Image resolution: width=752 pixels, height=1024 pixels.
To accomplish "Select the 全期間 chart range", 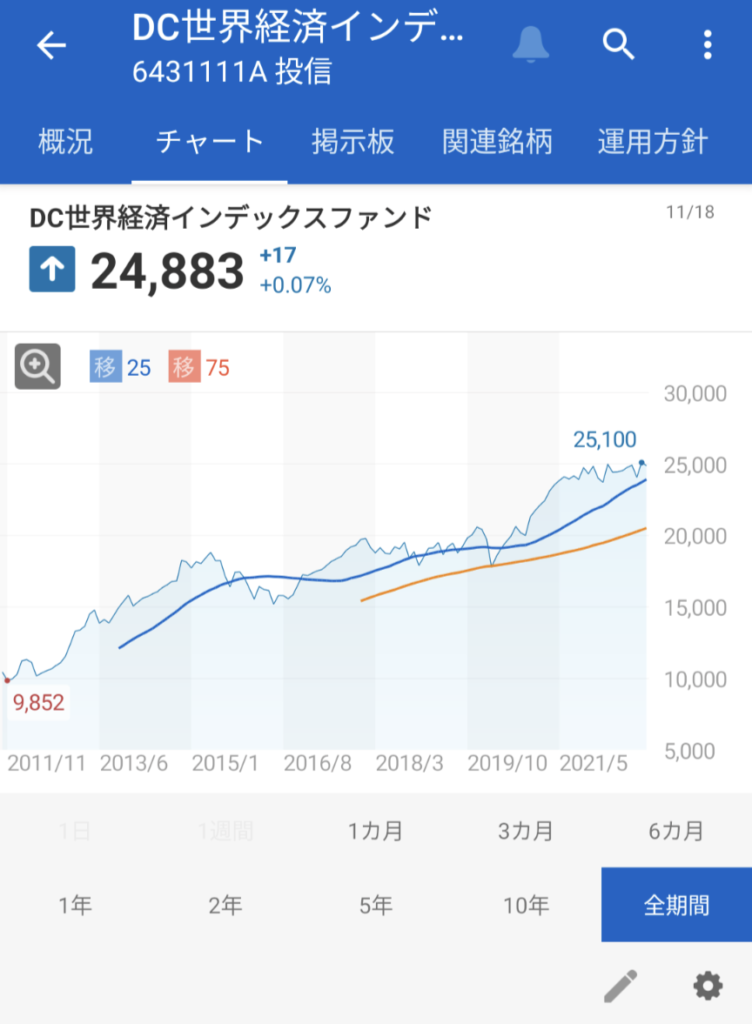I will point(676,905).
